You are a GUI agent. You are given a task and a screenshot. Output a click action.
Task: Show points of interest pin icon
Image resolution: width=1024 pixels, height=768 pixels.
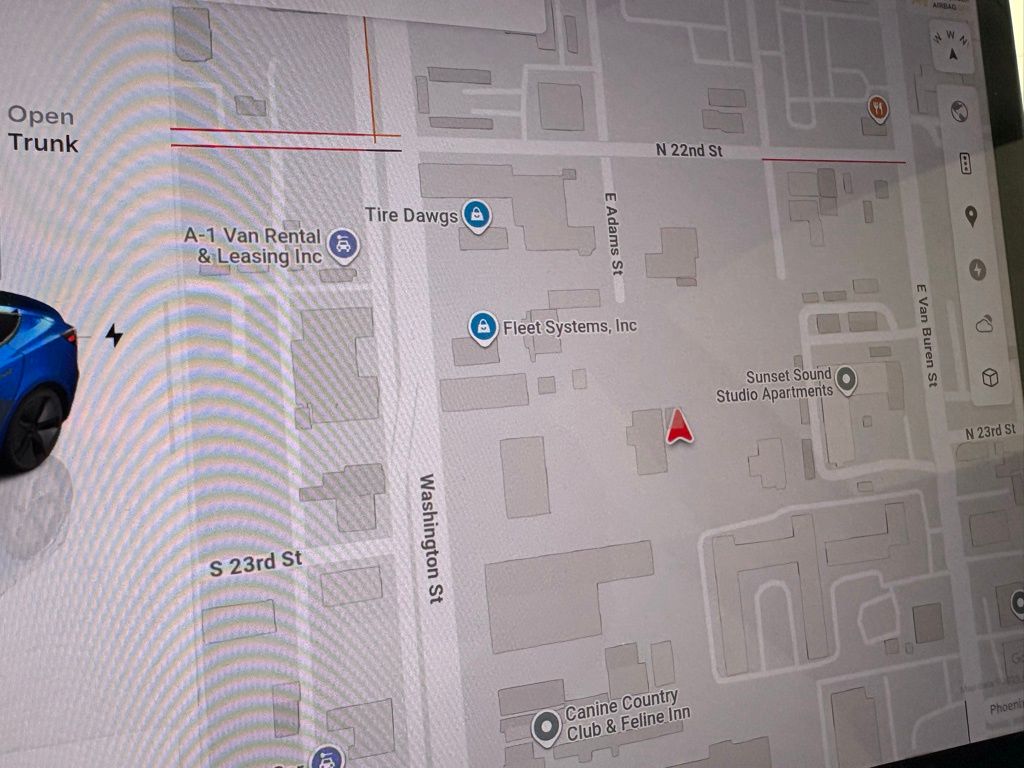[970, 216]
